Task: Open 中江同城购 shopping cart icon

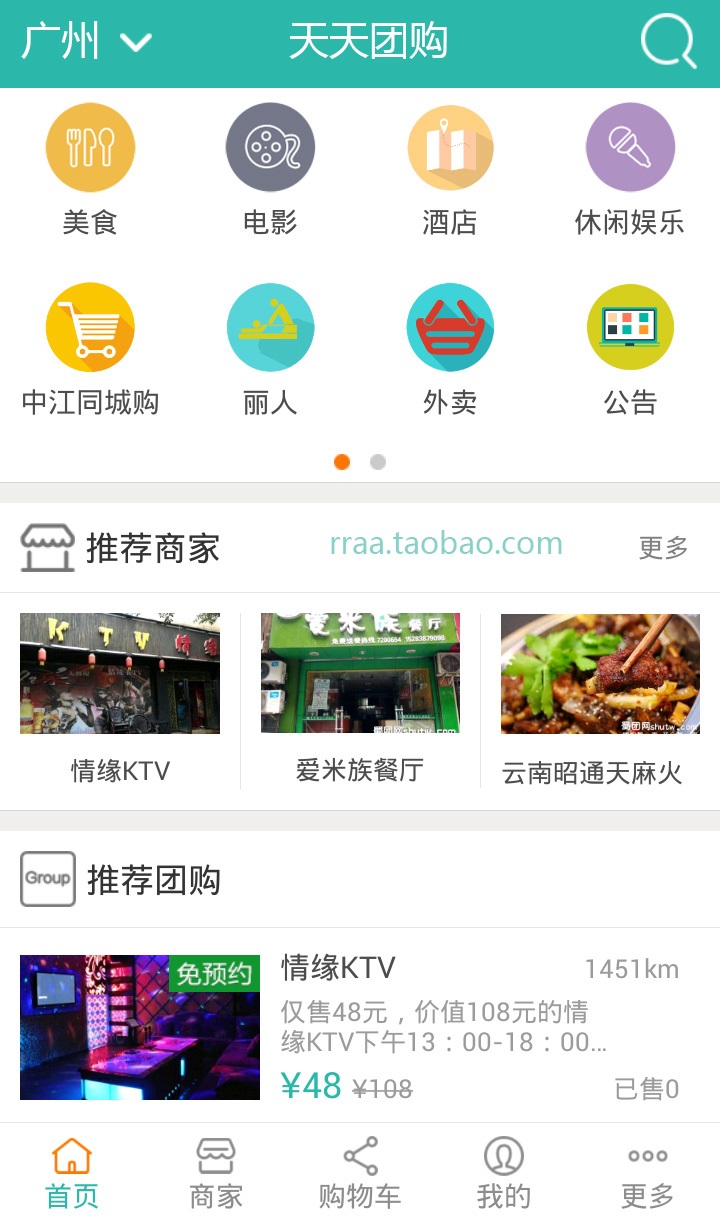Action: 90,325
